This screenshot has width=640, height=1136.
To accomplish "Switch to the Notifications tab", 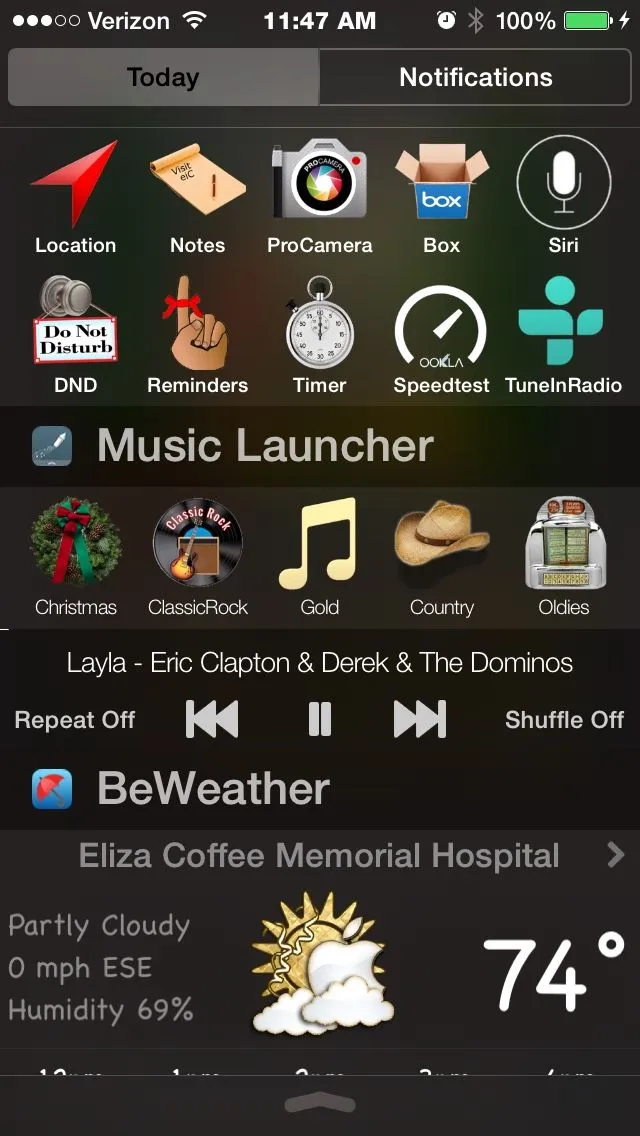I will coord(476,77).
